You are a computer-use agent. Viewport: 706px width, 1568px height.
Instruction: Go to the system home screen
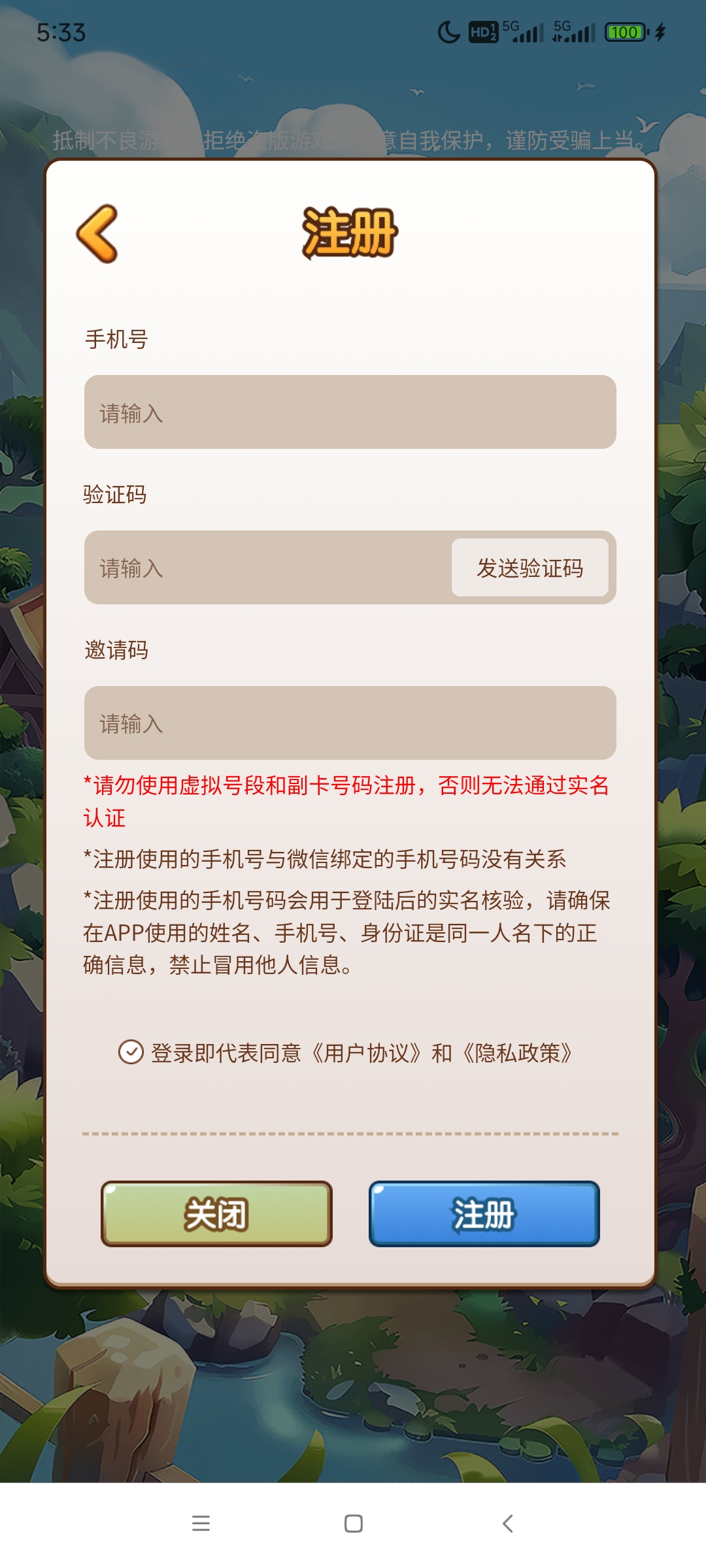(353, 1524)
